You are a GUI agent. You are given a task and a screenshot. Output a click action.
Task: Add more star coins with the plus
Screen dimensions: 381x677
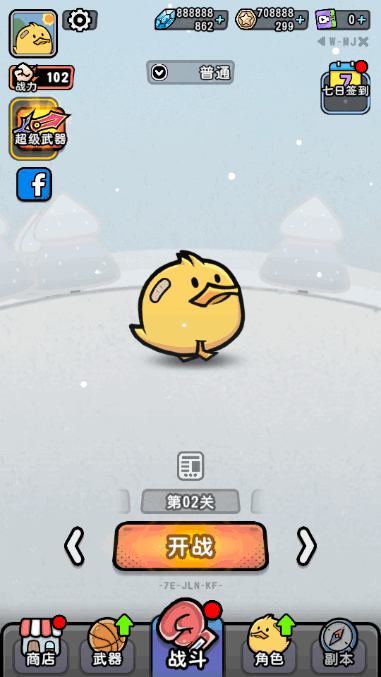(x=300, y=20)
